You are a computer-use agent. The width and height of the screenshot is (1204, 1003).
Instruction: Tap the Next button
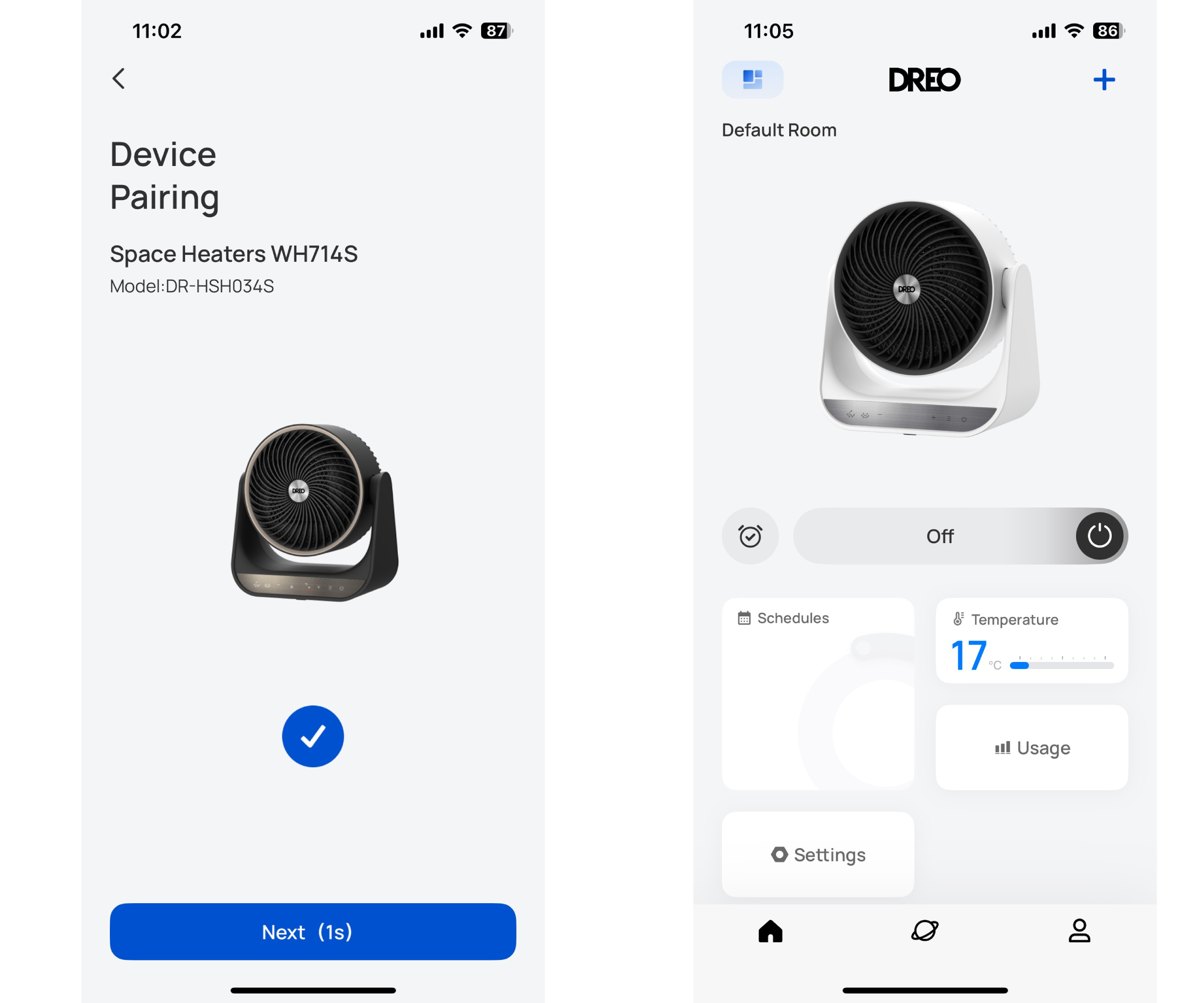tap(313, 931)
